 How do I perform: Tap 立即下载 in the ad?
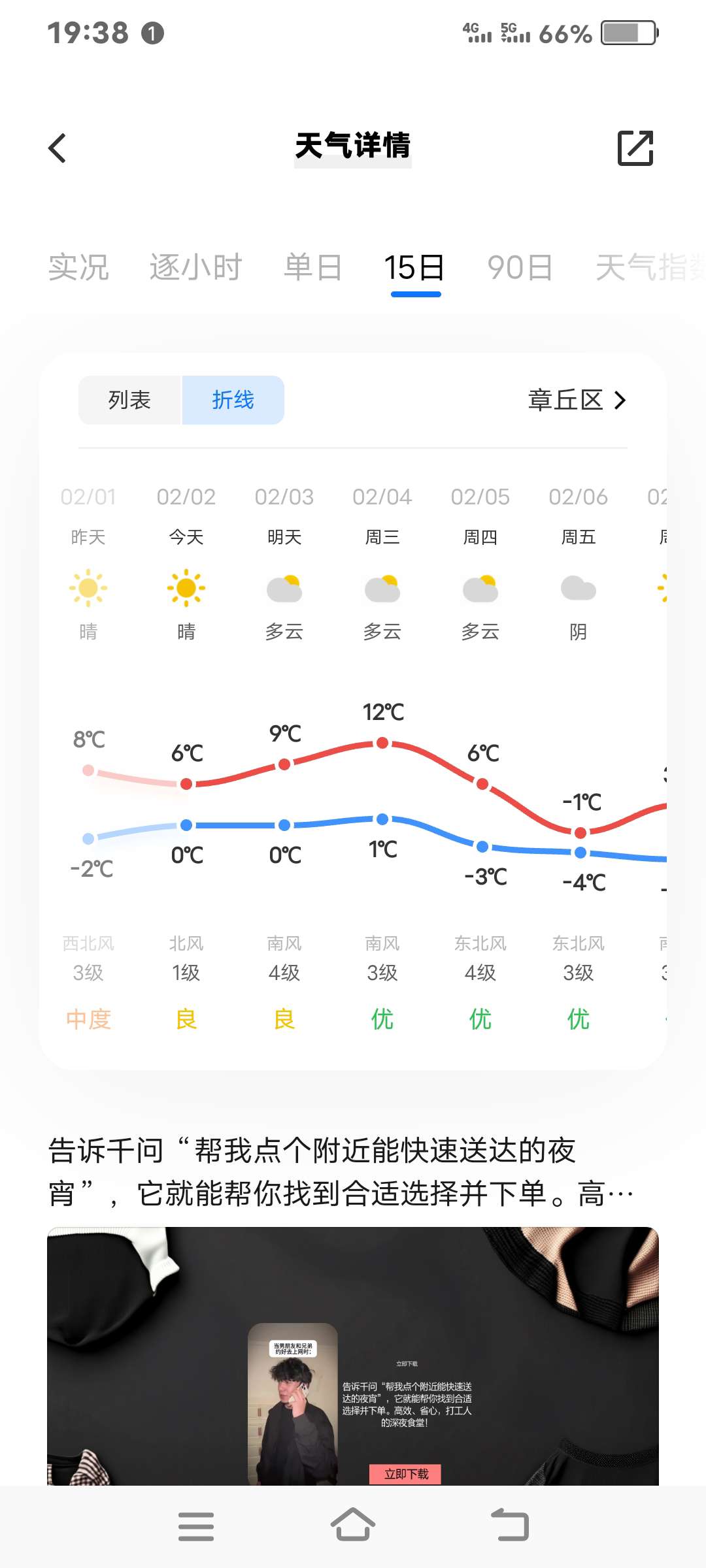tap(405, 1474)
